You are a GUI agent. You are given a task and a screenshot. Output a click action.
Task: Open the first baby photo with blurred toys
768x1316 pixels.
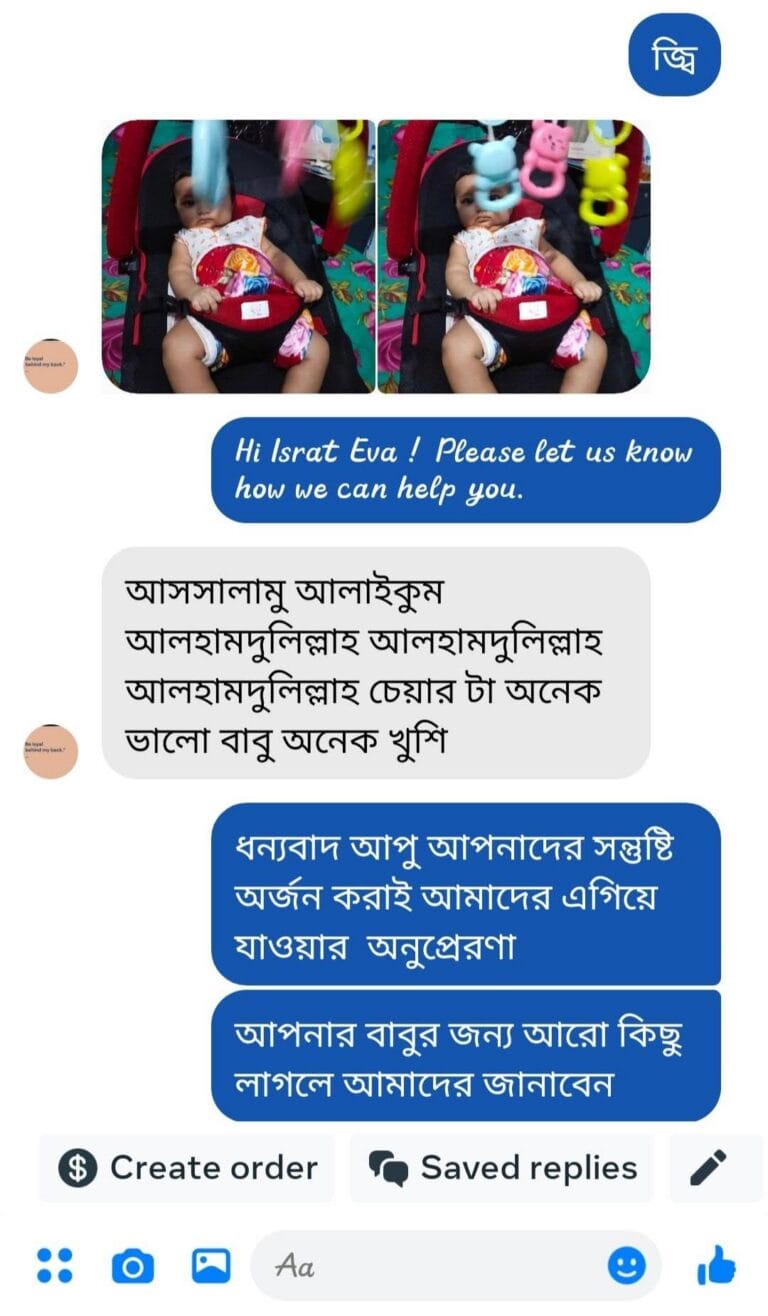[238, 256]
